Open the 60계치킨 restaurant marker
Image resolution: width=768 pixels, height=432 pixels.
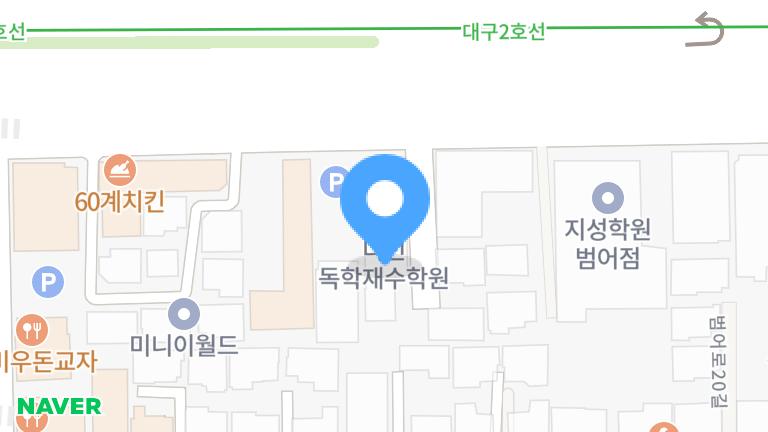click(120, 170)
